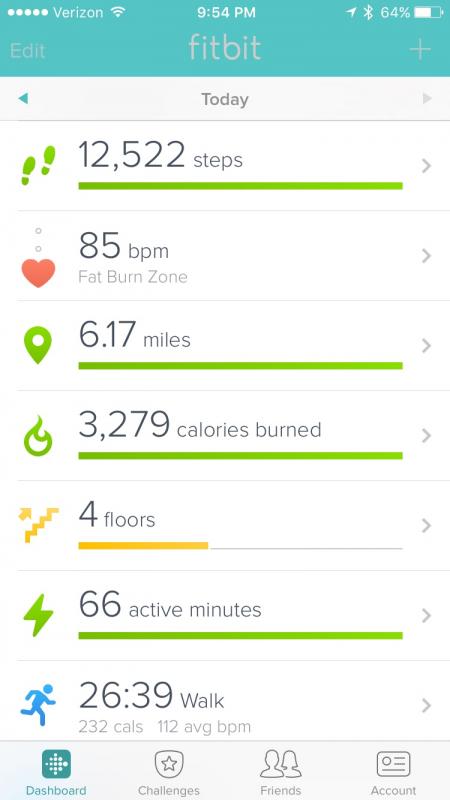The height and width of the screenshot is (800, 450).
Task: View the 85 bpm heart rate row
Action: tap(225, 256)
